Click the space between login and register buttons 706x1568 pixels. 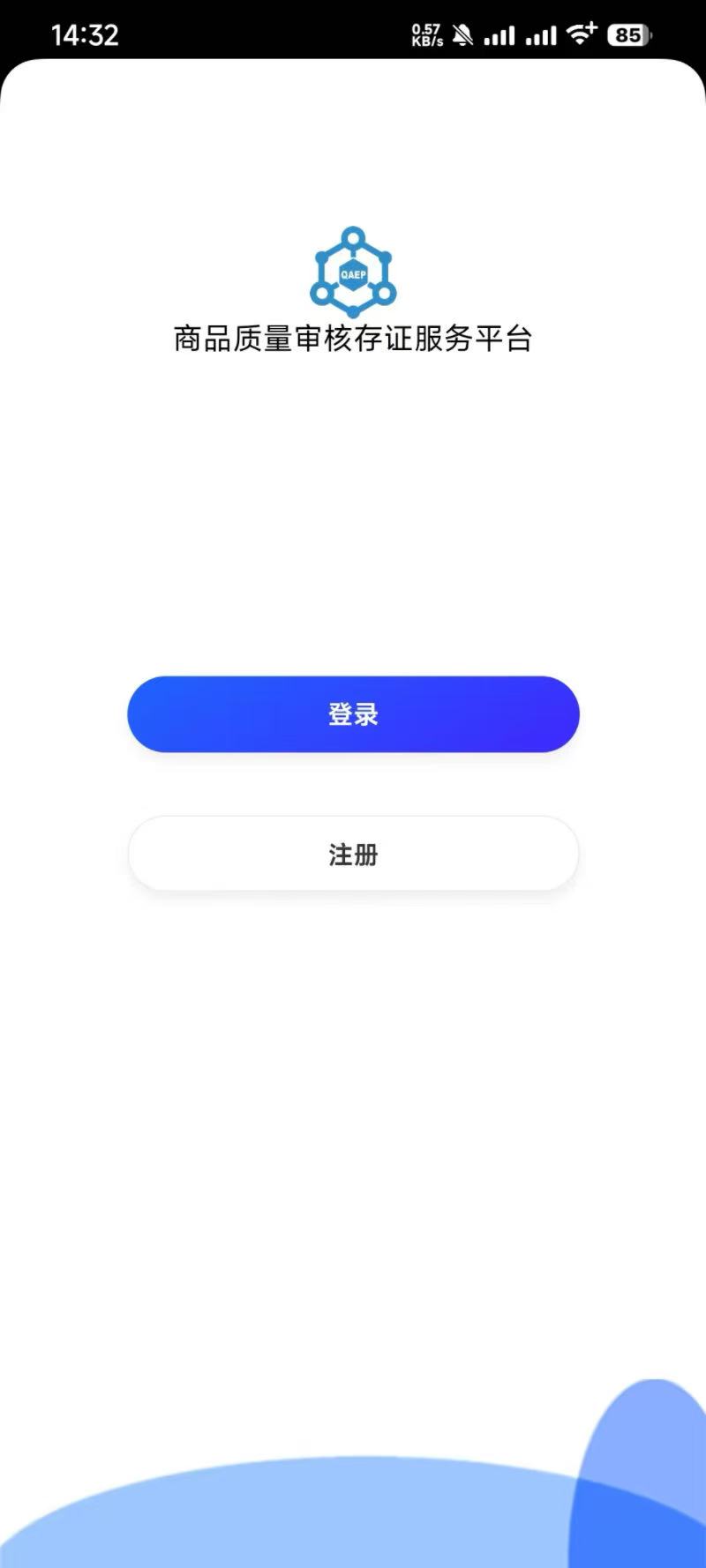click(x=353, y=784)
